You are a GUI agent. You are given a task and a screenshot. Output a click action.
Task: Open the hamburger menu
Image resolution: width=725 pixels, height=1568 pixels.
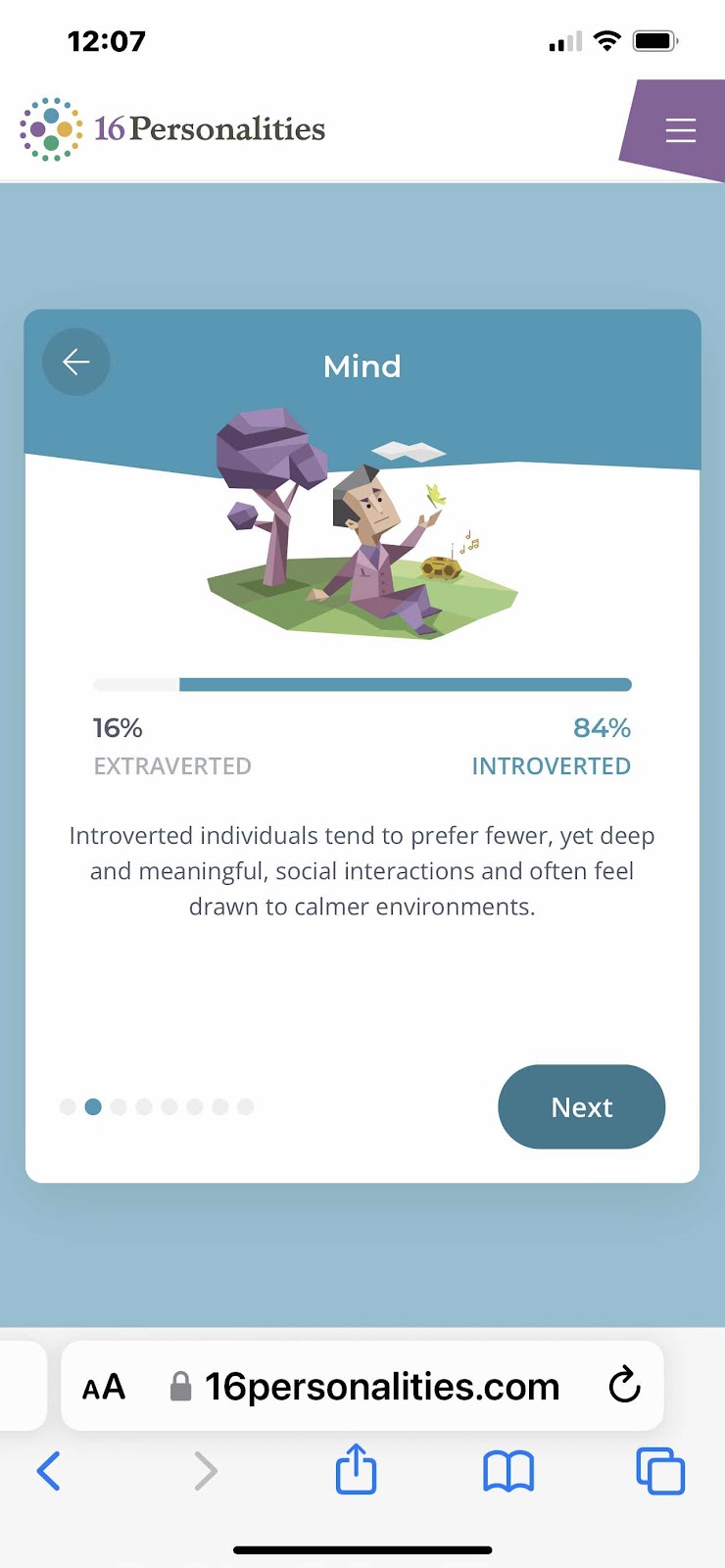680,130
